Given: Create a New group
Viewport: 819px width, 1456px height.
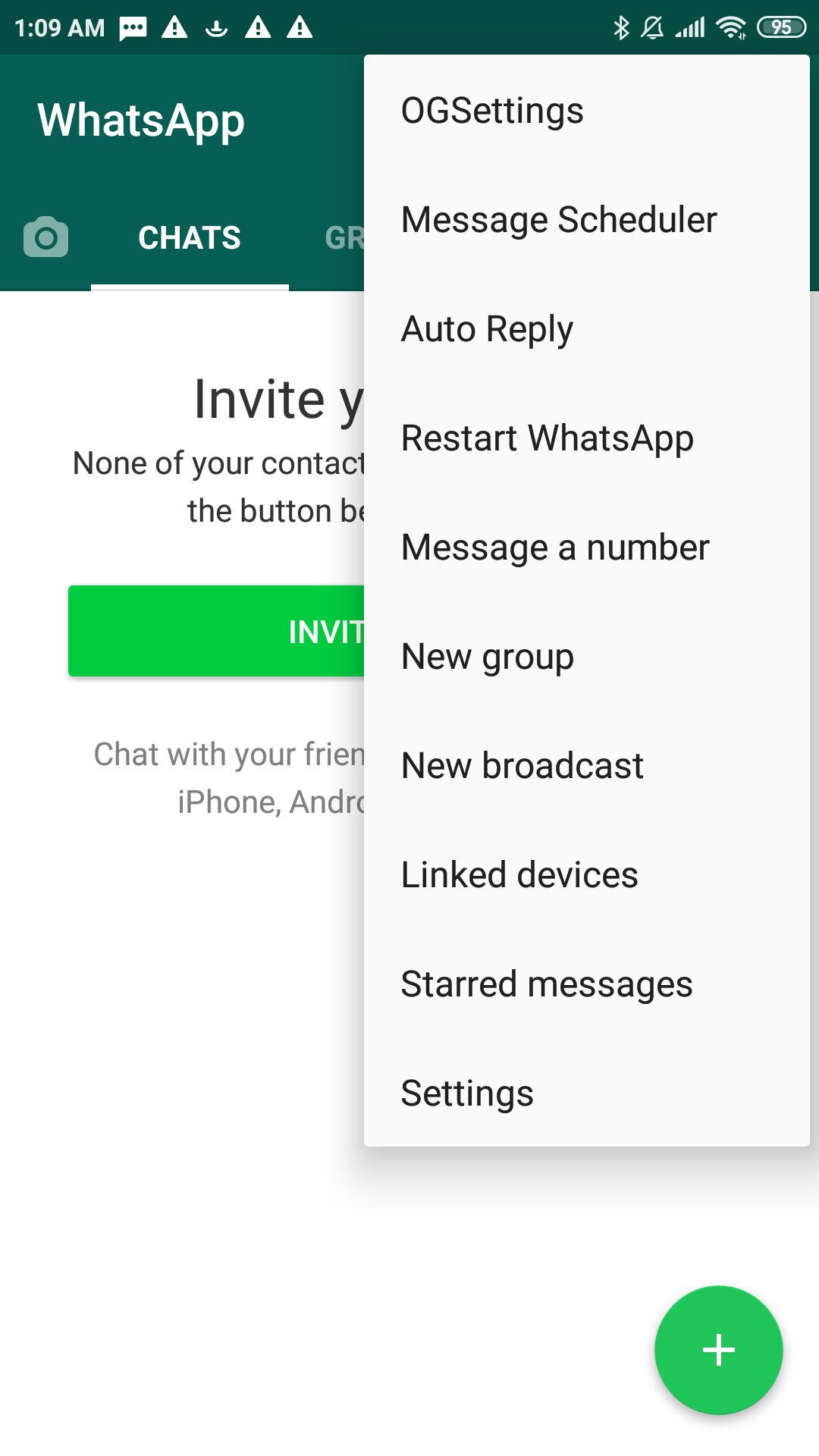Looking at the screenshot, I should (x=586, y=657).
